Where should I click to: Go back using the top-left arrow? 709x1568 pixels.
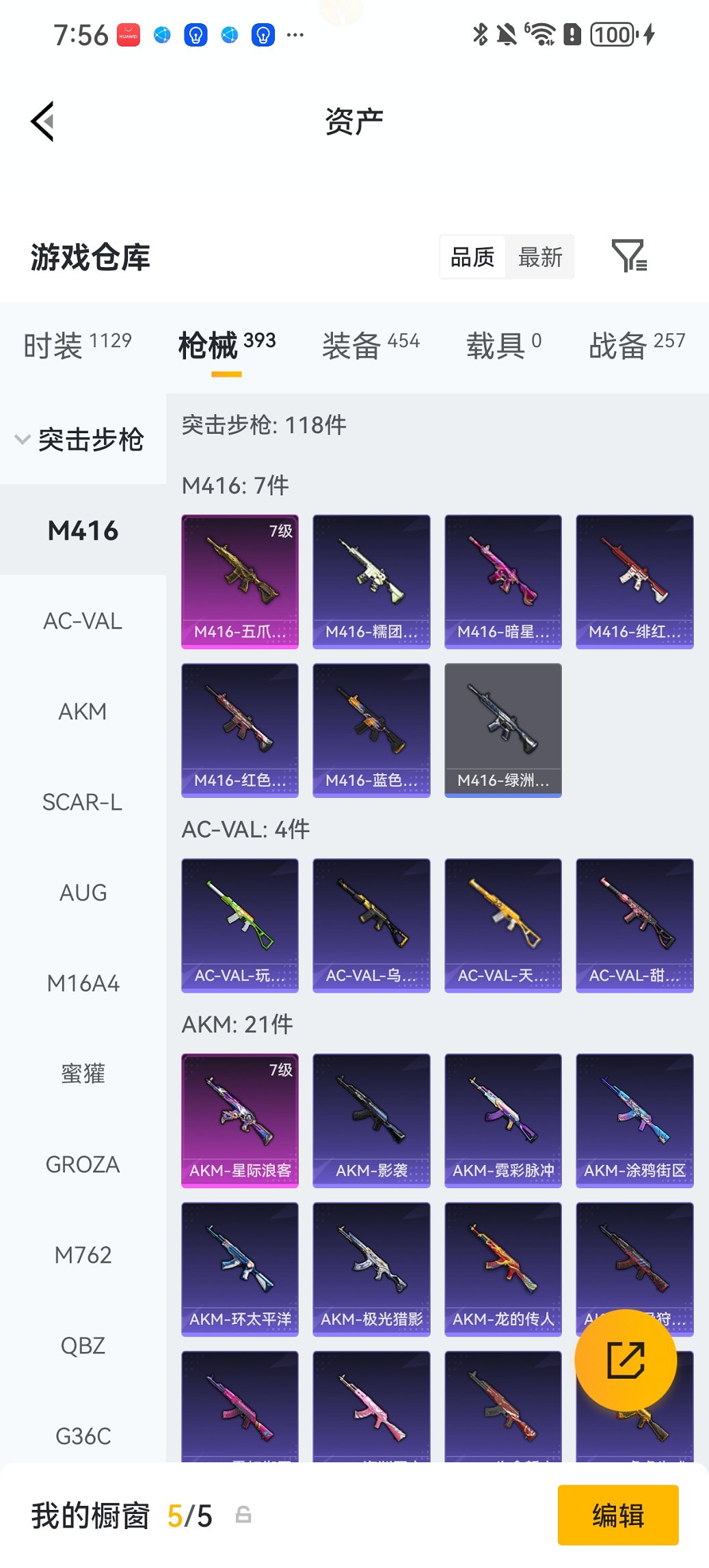coord(42,122)
